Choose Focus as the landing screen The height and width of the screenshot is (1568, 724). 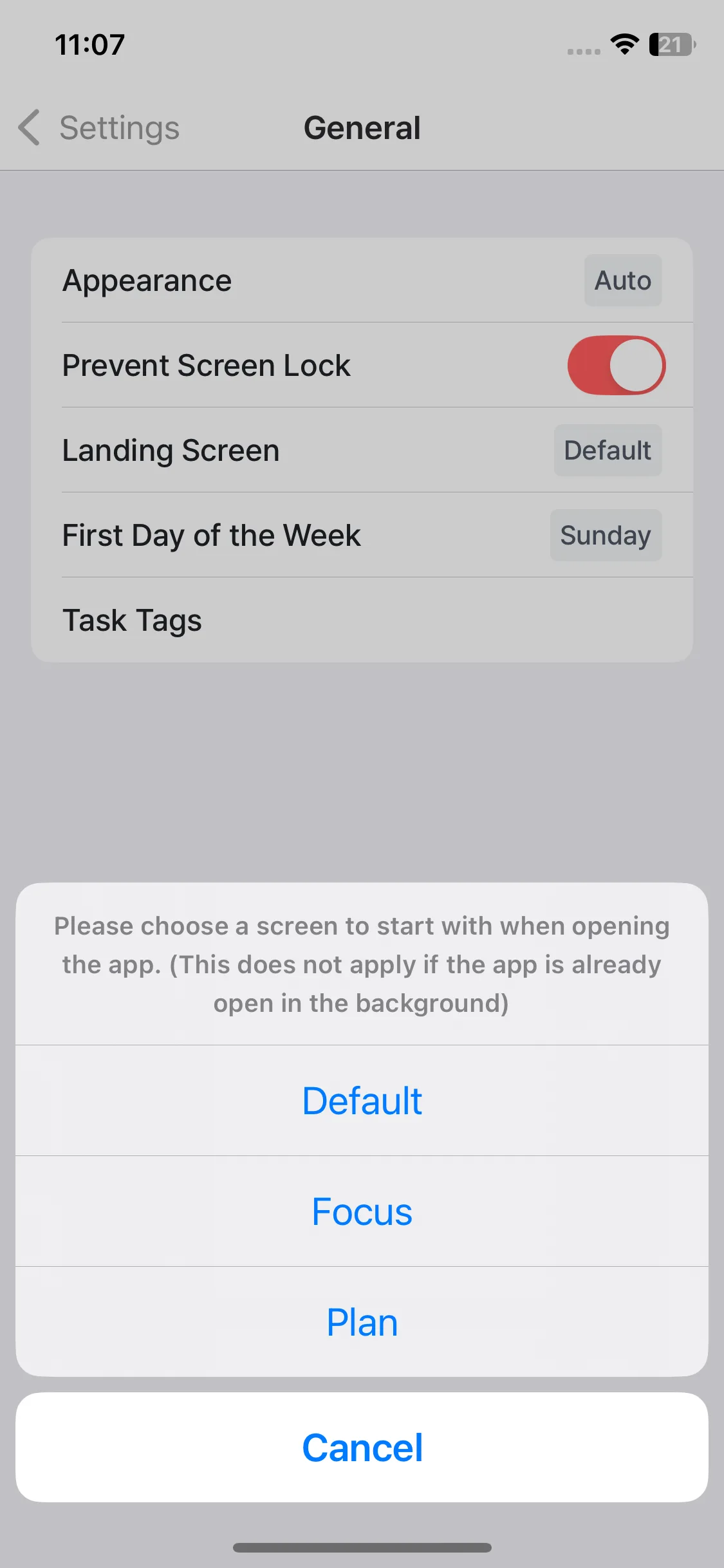pyautogui.click(x=362, y=1211)
